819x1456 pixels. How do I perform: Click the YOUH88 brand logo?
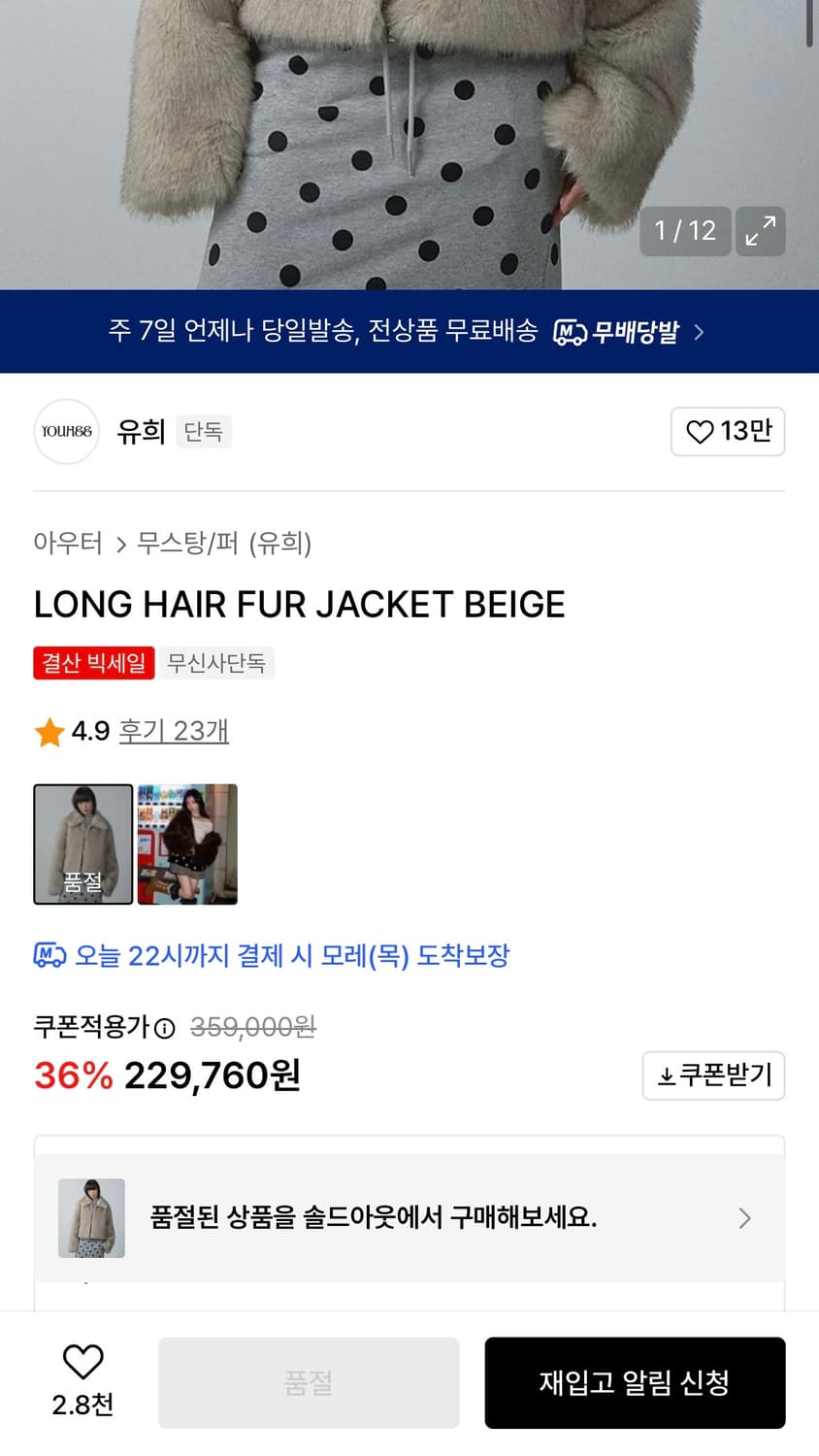[66, 431]
